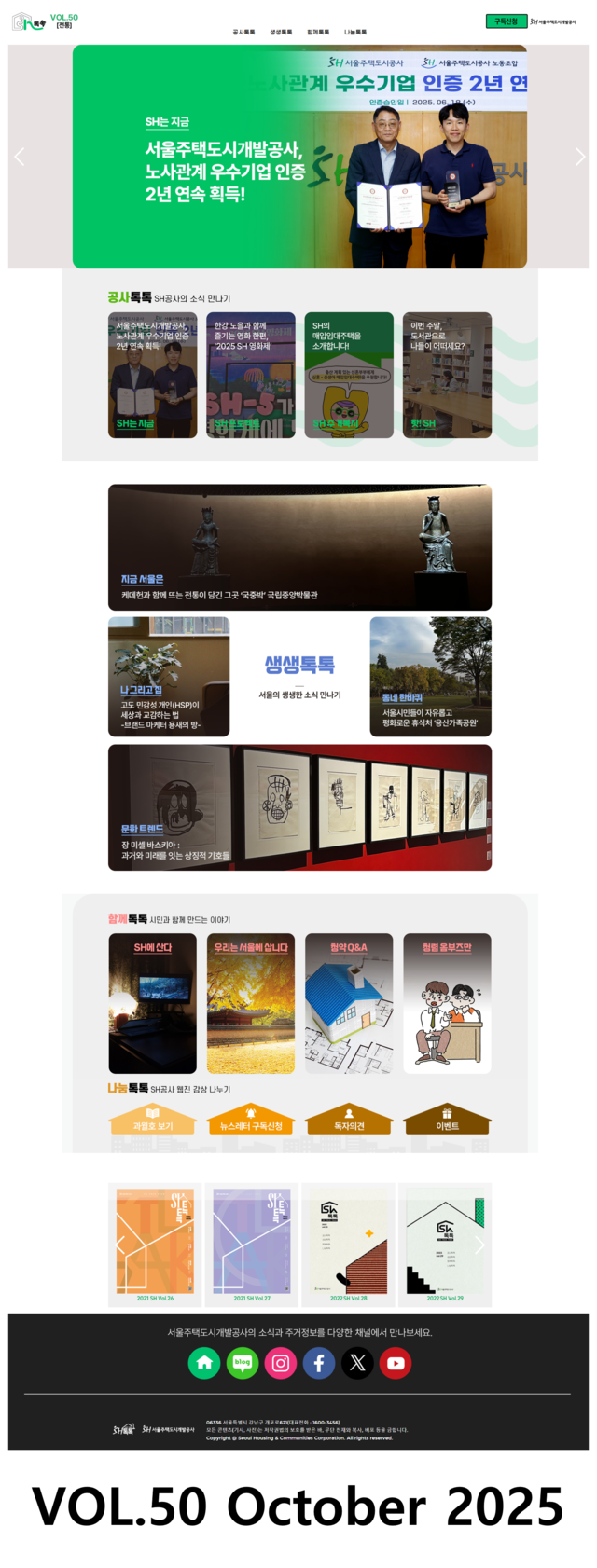Open the 공사톡톡 menu in the top navigation
Viewport: 597px width, 1568px height.
point(243,32)
